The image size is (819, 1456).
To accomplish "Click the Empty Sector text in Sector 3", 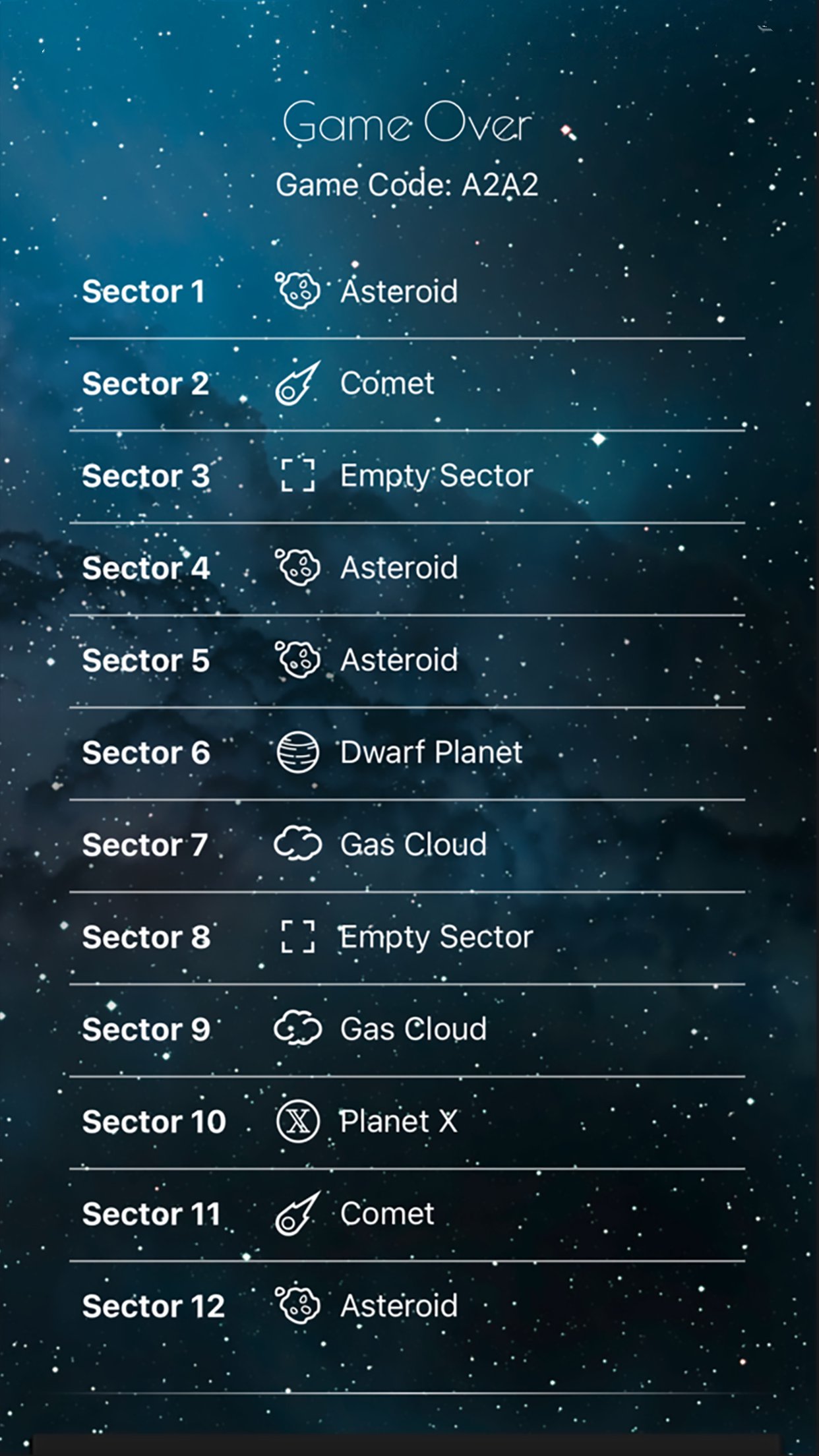I will click(436, 475).
